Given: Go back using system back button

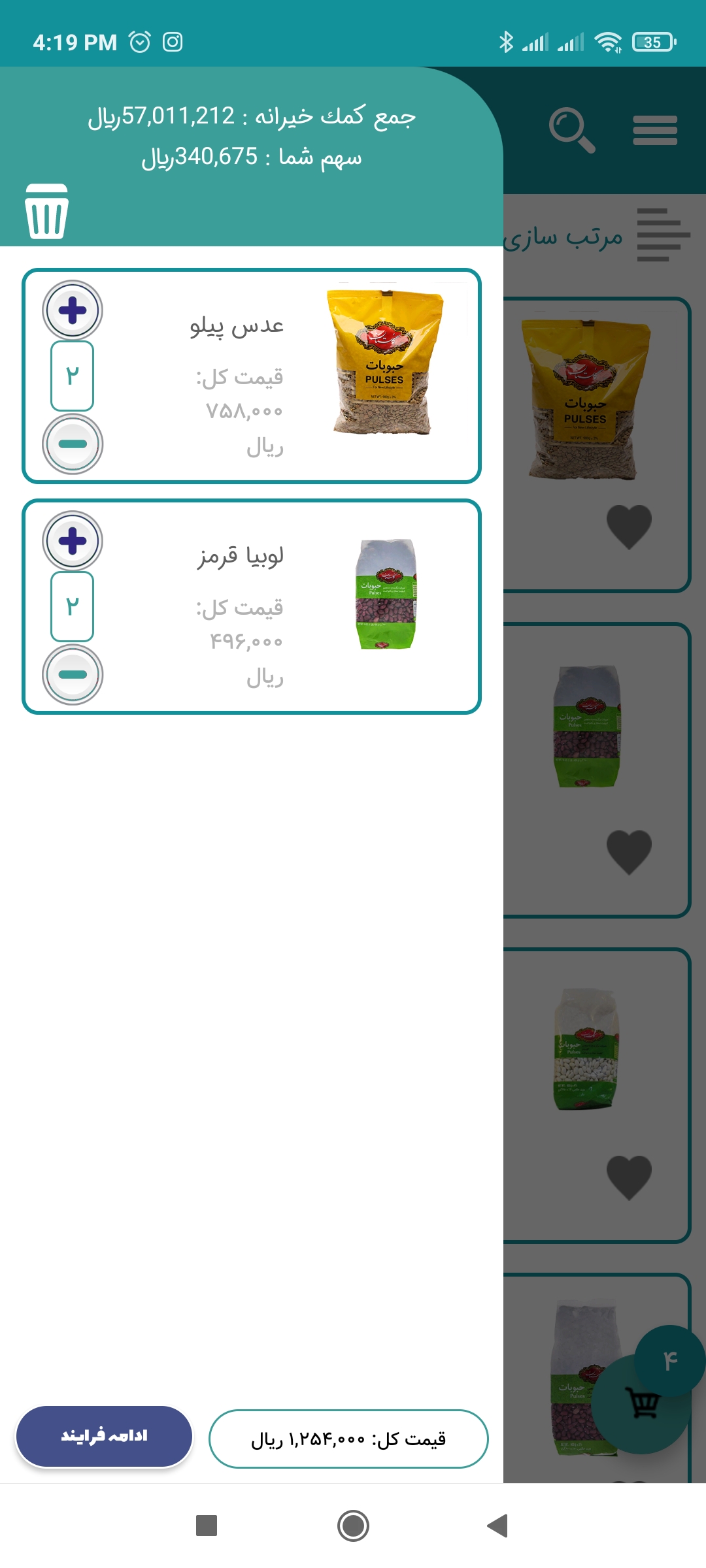Looking at the screenshot, I should pyautogui.click(x=498, y=1526).
